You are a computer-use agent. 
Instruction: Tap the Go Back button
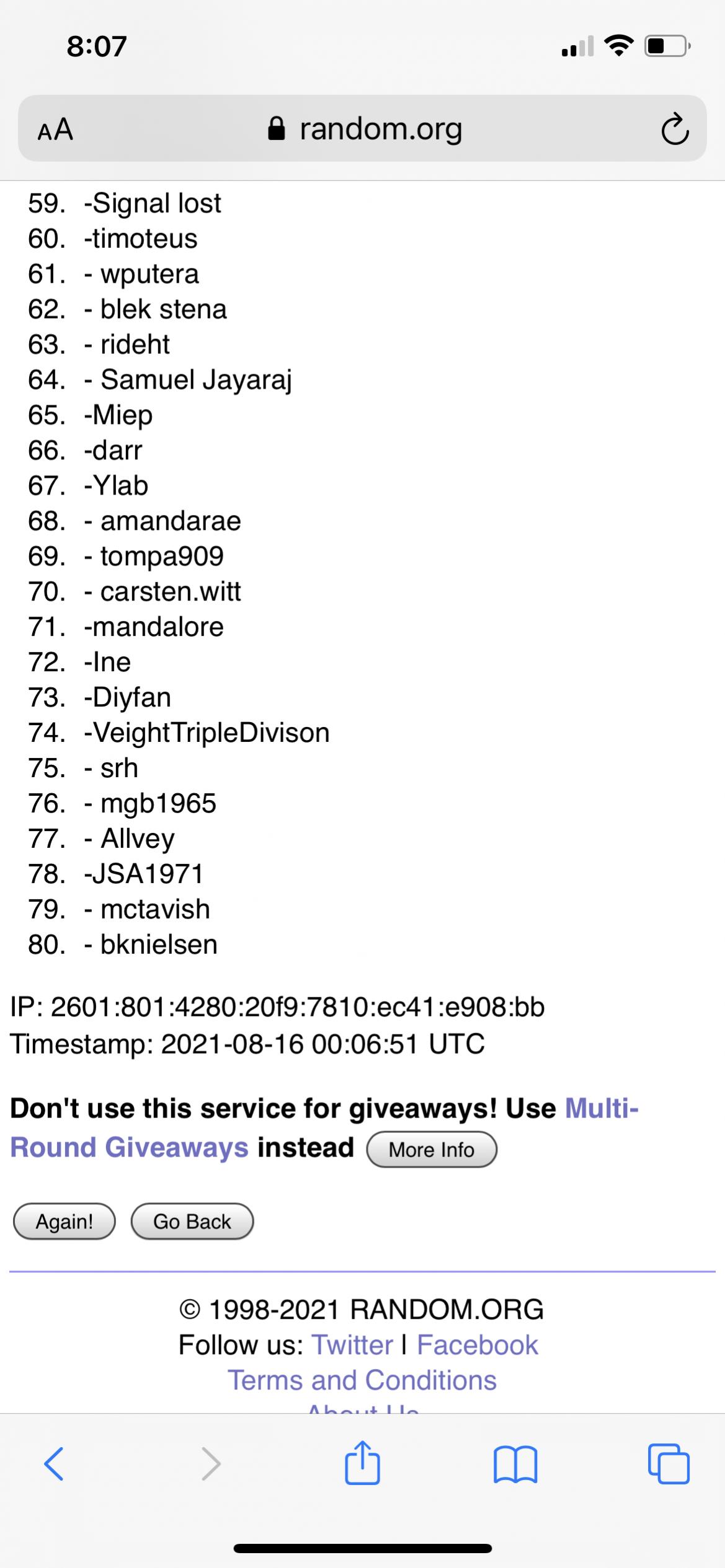coord(192,1222)
